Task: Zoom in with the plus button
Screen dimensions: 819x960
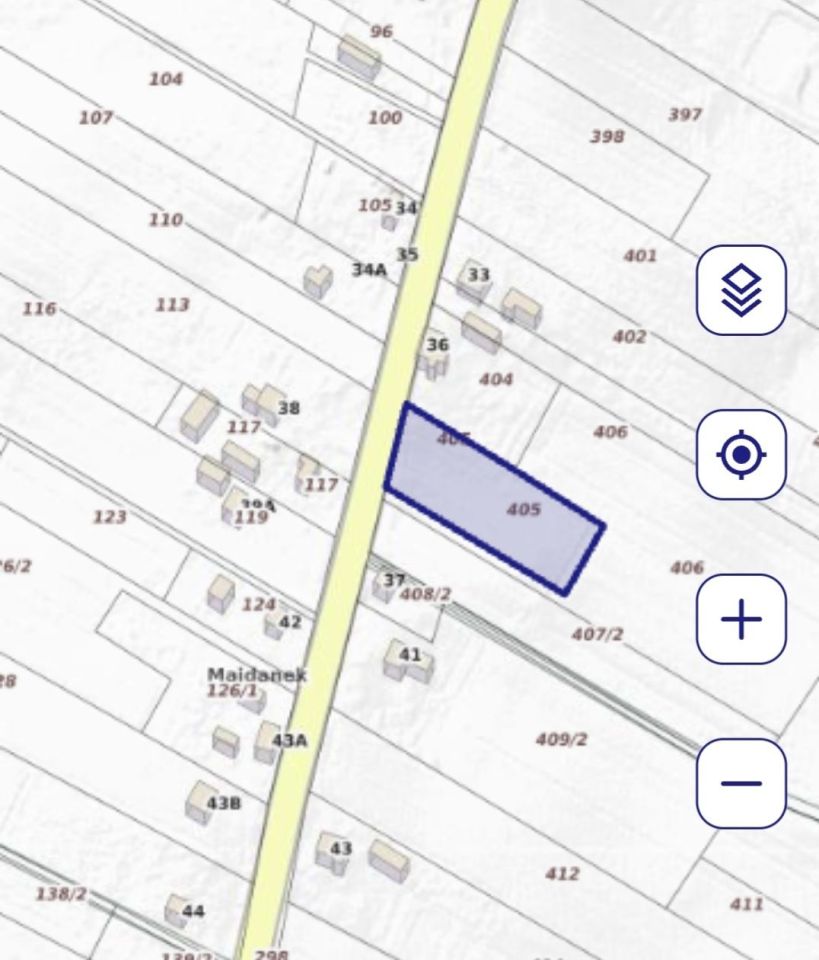Action: pyautogui.click(x=741, y=619)
